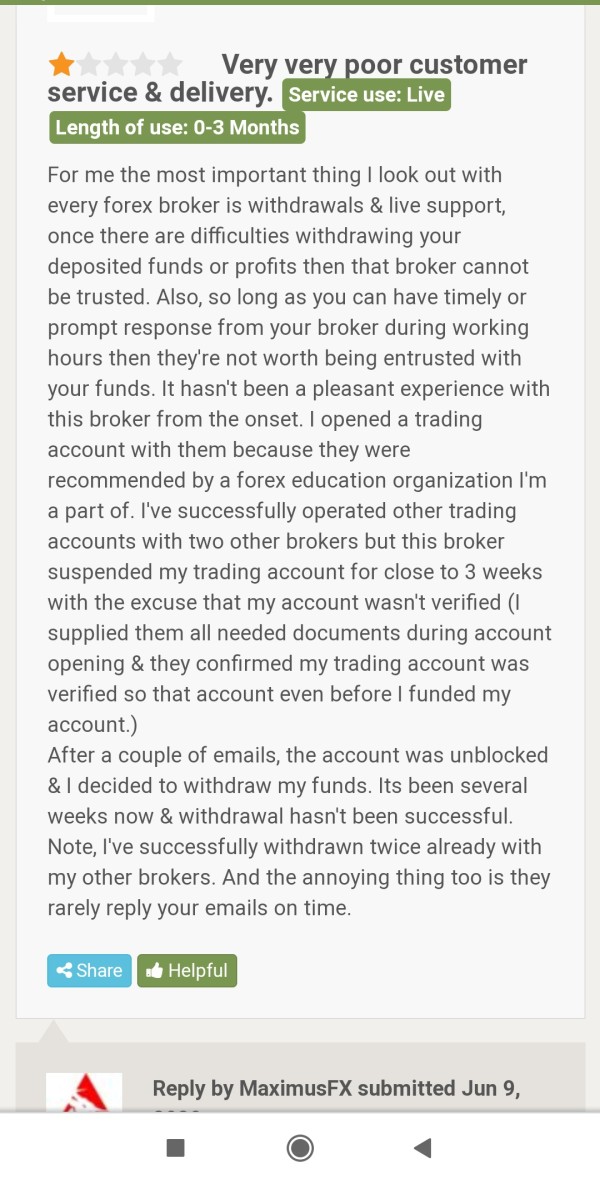Open recent apps with the square button
Screen dimensions: 600x1184
point(175,1149)
